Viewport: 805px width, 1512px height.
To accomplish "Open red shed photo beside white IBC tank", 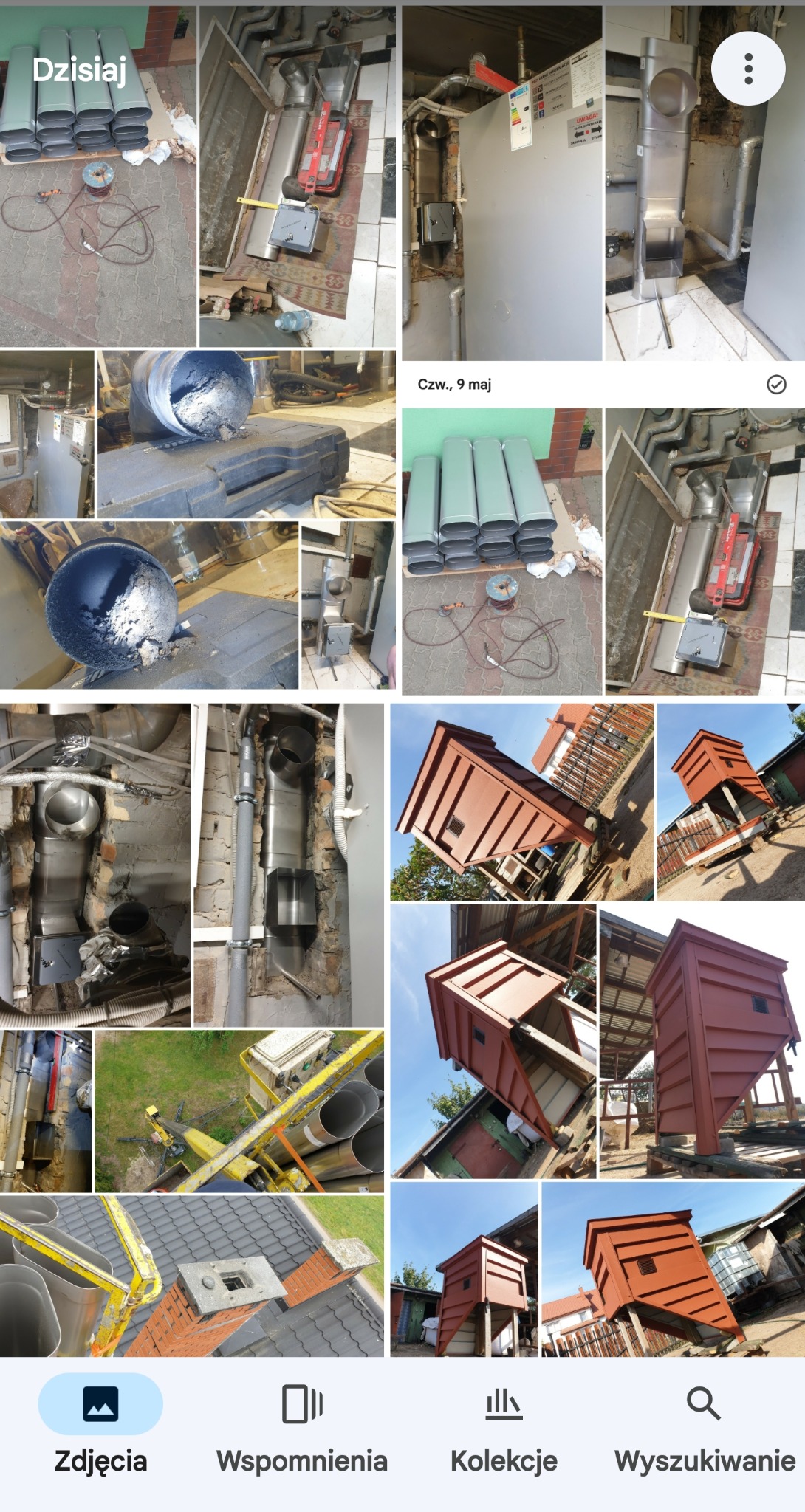I will 672,1268.
